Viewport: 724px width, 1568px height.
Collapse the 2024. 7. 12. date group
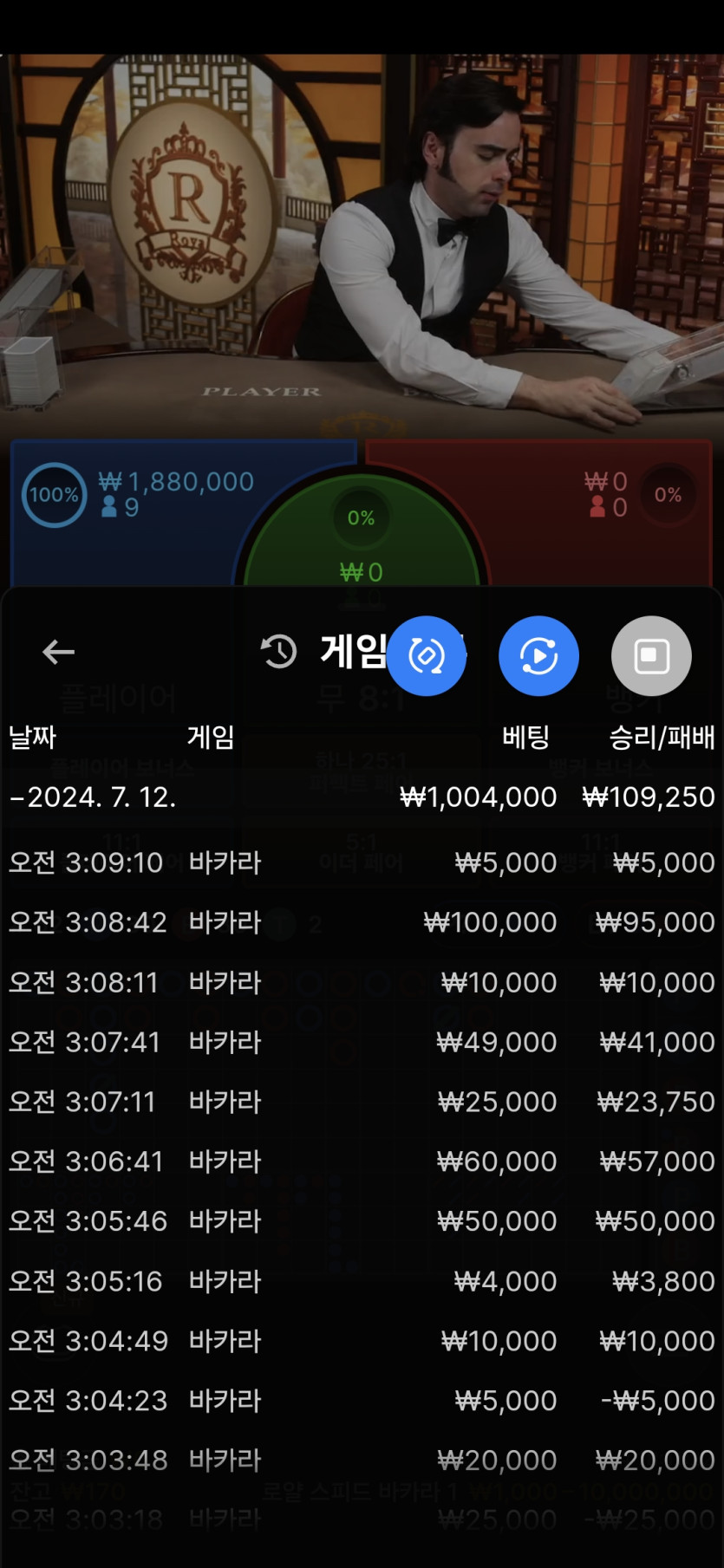coord(94,797)
